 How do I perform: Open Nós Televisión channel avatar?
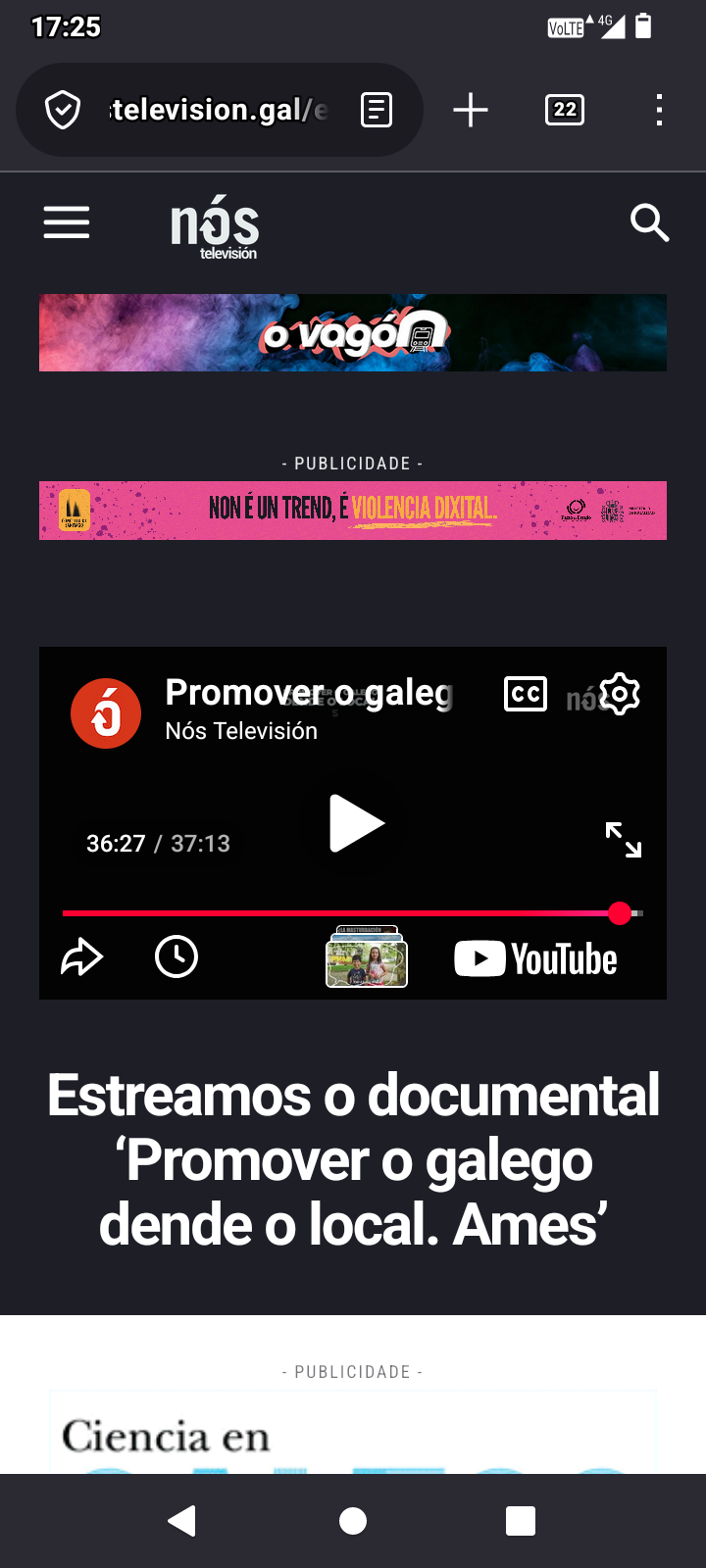[x=106, y=713]
